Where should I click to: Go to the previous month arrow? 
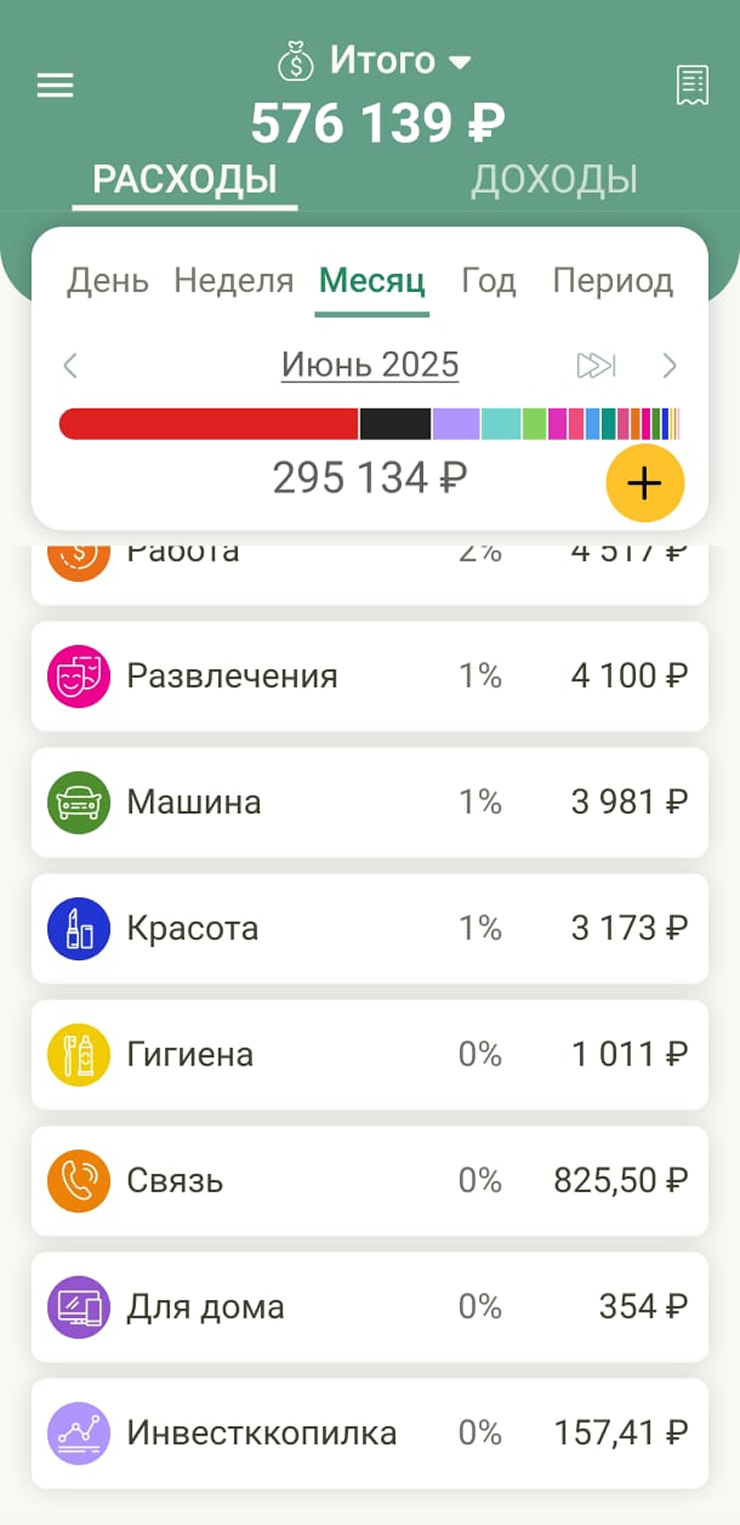[70, 366]
